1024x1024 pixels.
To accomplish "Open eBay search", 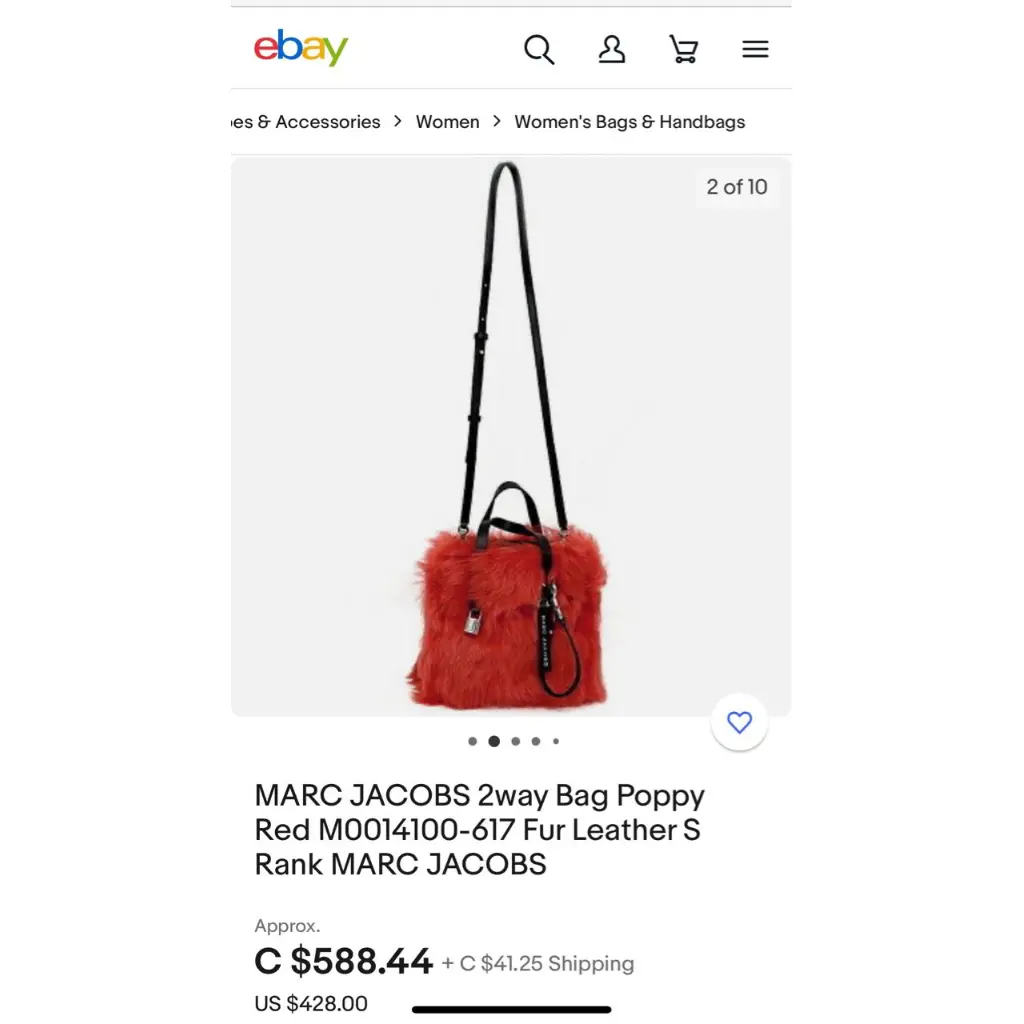I will (539, 49).
